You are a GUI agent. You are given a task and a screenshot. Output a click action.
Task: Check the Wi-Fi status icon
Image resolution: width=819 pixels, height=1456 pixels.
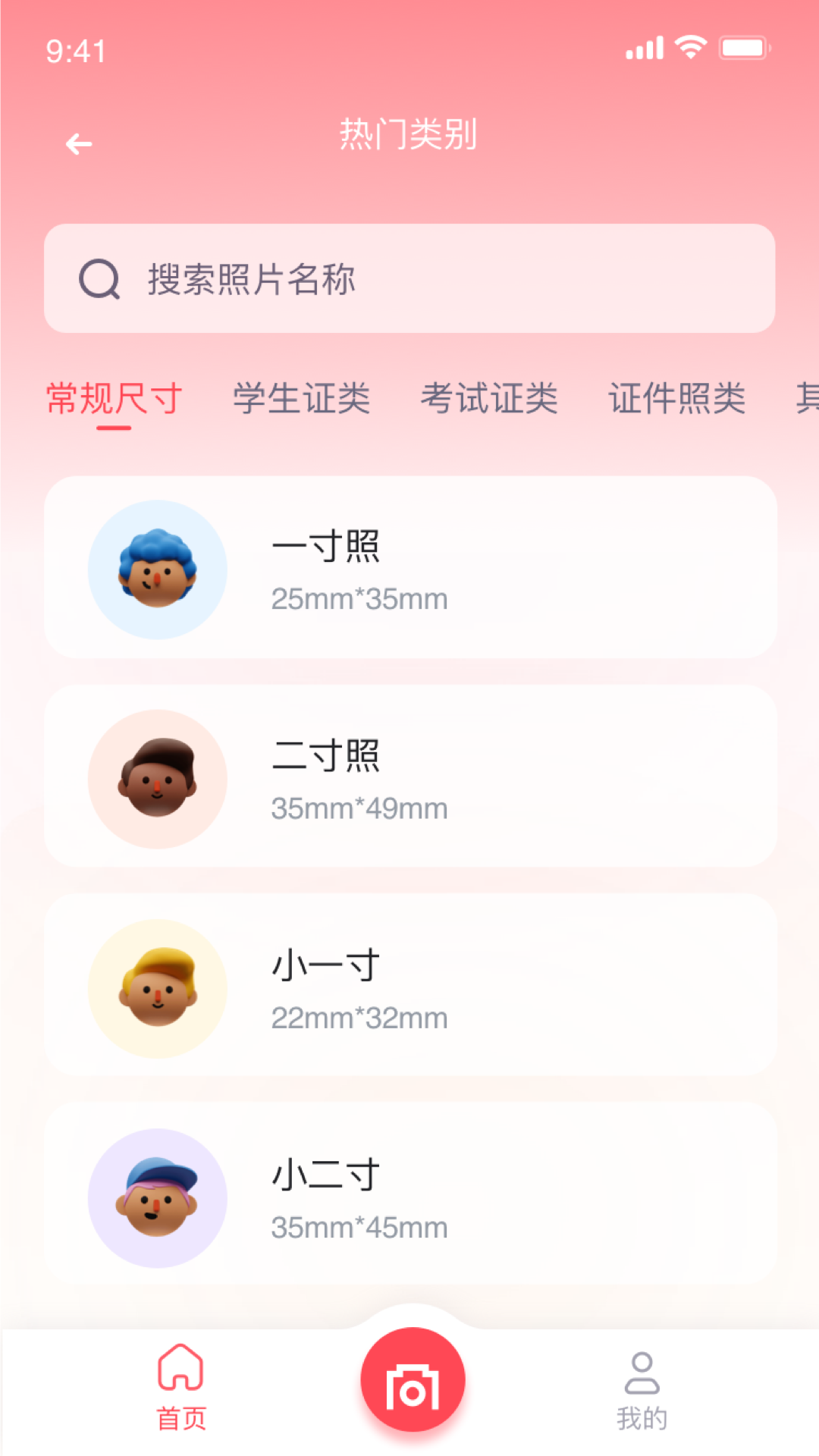pyautogui.click(x=689, y=47)
